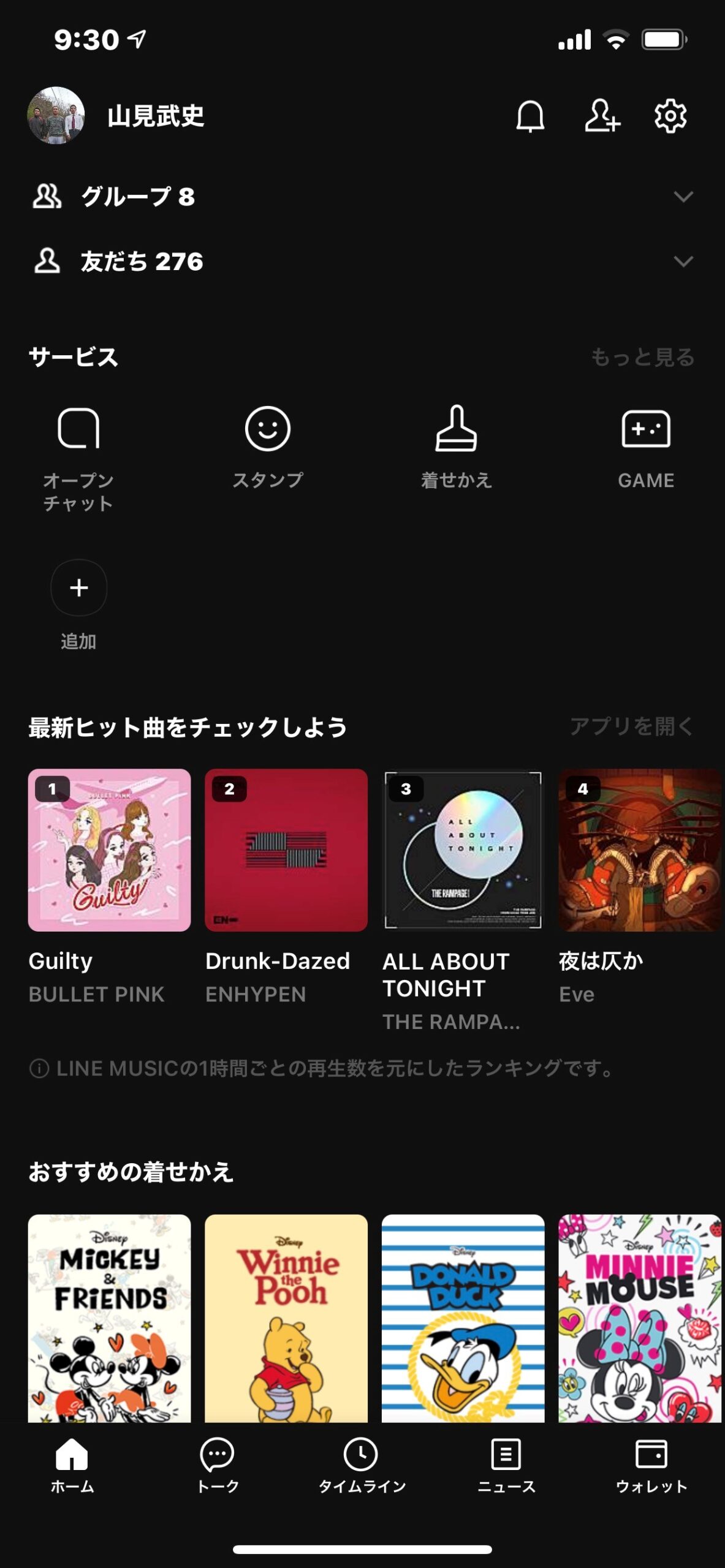The image size is (725, 1568).
Task: Expand the グループ 8 list
Action: [683, 197]
